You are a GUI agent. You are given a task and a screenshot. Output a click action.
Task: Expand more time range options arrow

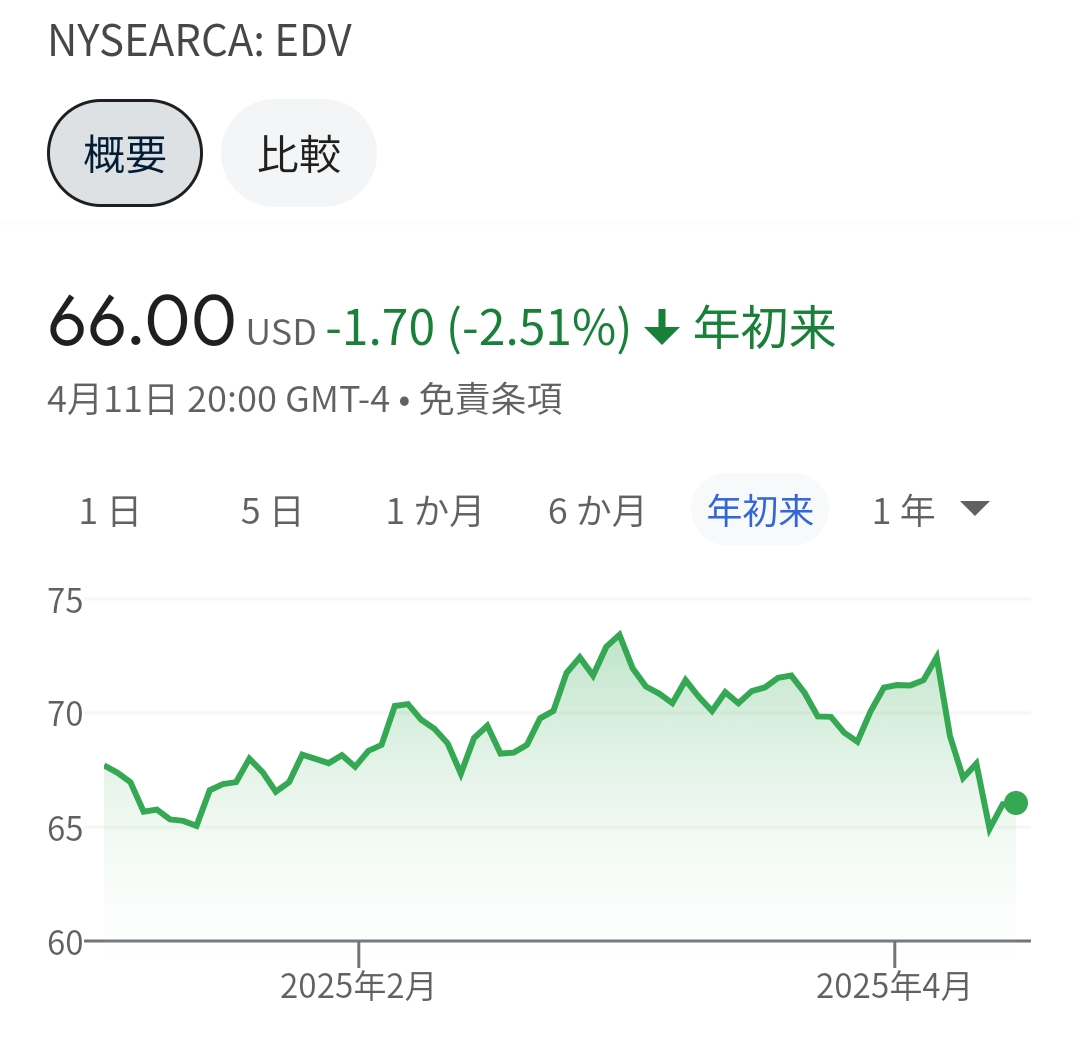tap(974, 509)
